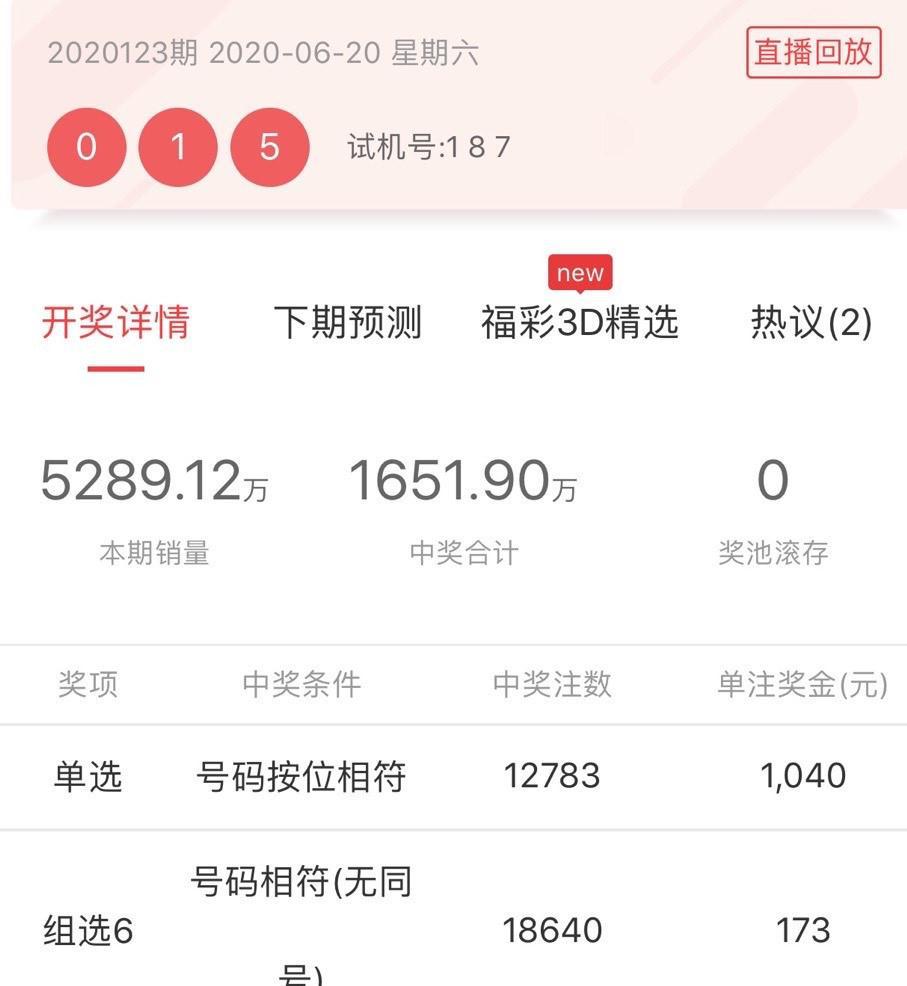Viewport: 907px width, 986px height.
Task: Click the red lottery ball showing 0
Action: coord(86,147)
